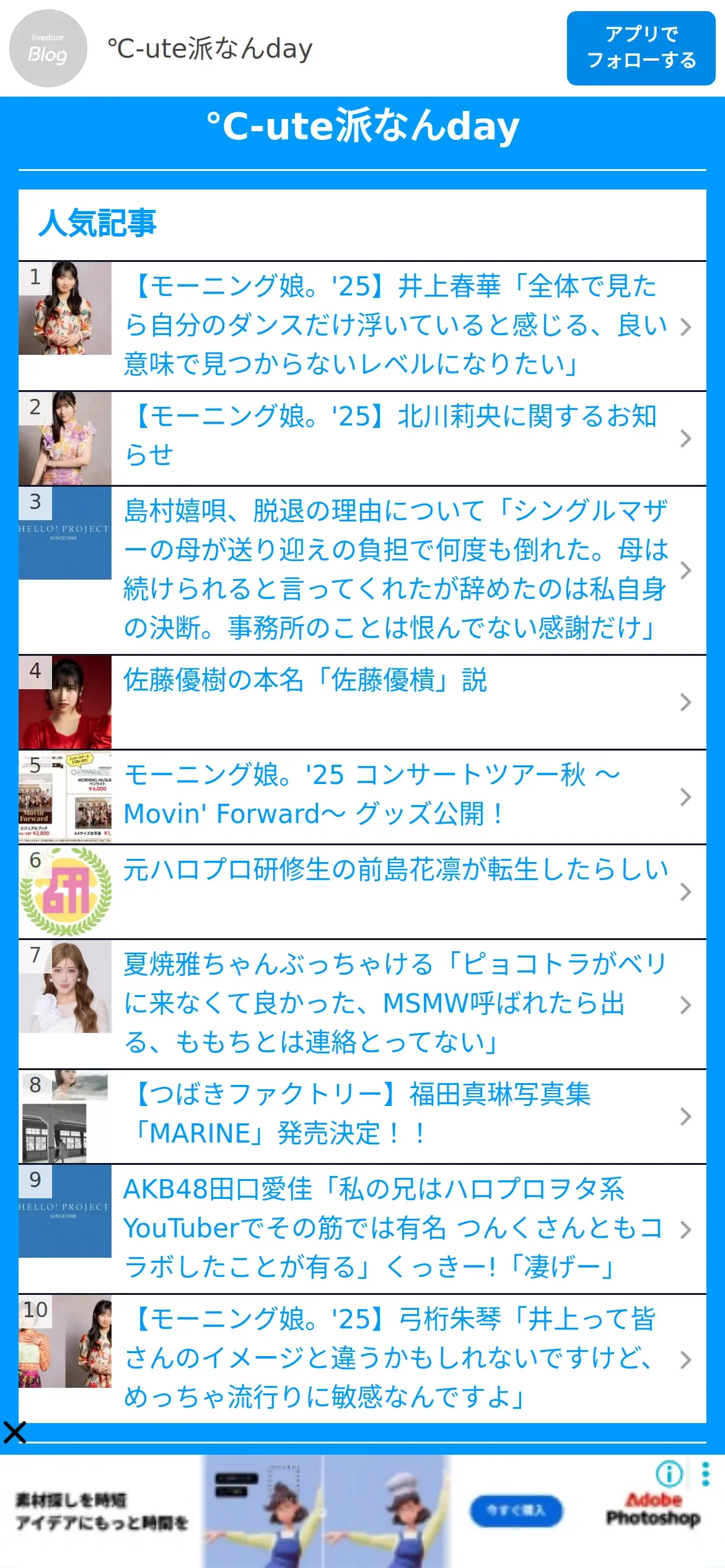Open article 6 about 前島花凛

pyautogui.click(x=362, y=892)
